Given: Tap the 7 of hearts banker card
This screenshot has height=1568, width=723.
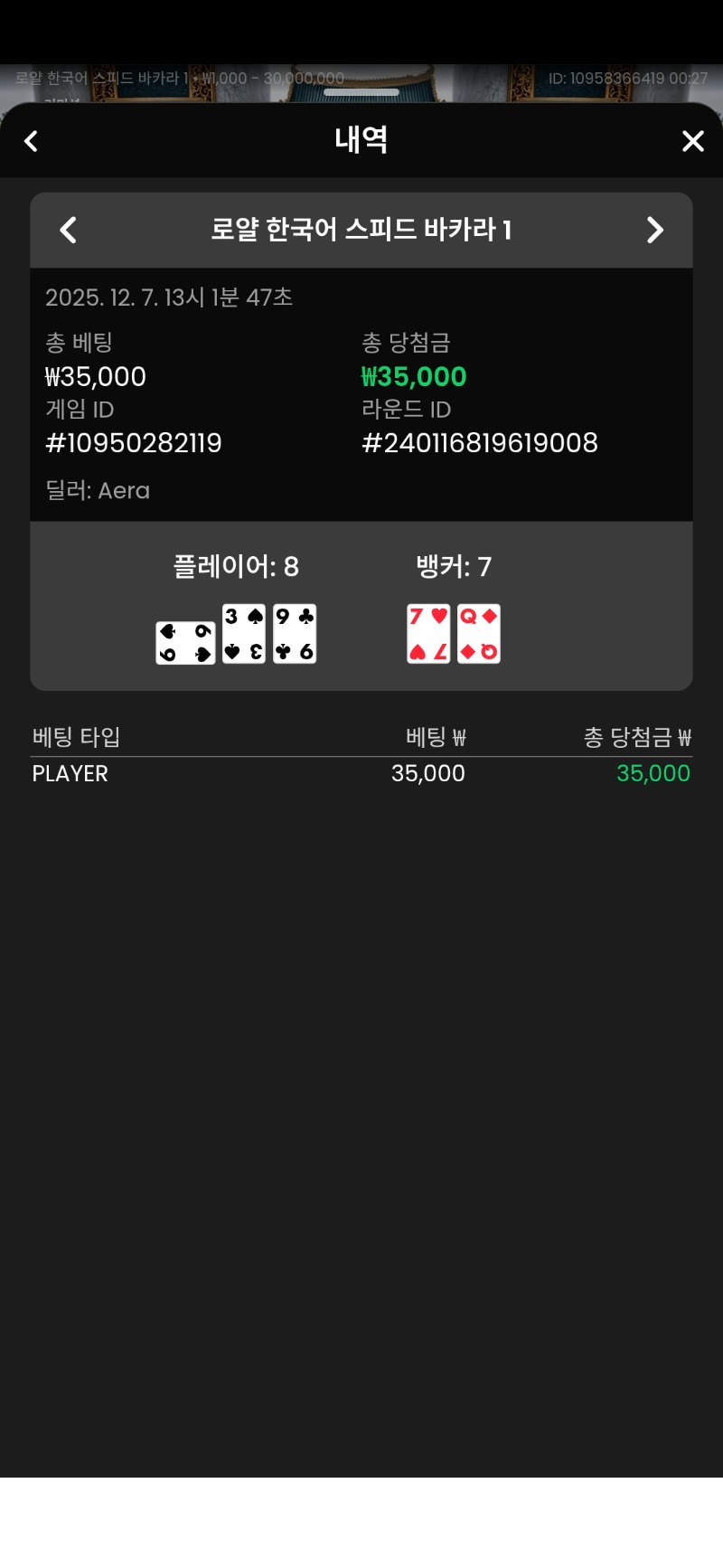Looking at the screenshot, I should coord(427,631).
